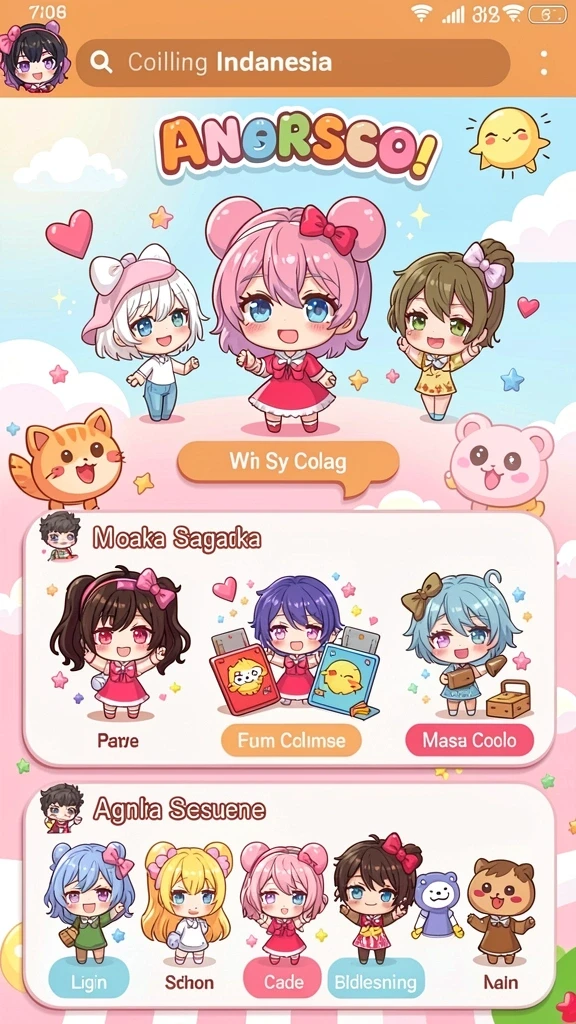Viewport: 576px width, 1024px height.
Task: Select the Fum Colimse button
Action: coord(291,740)
